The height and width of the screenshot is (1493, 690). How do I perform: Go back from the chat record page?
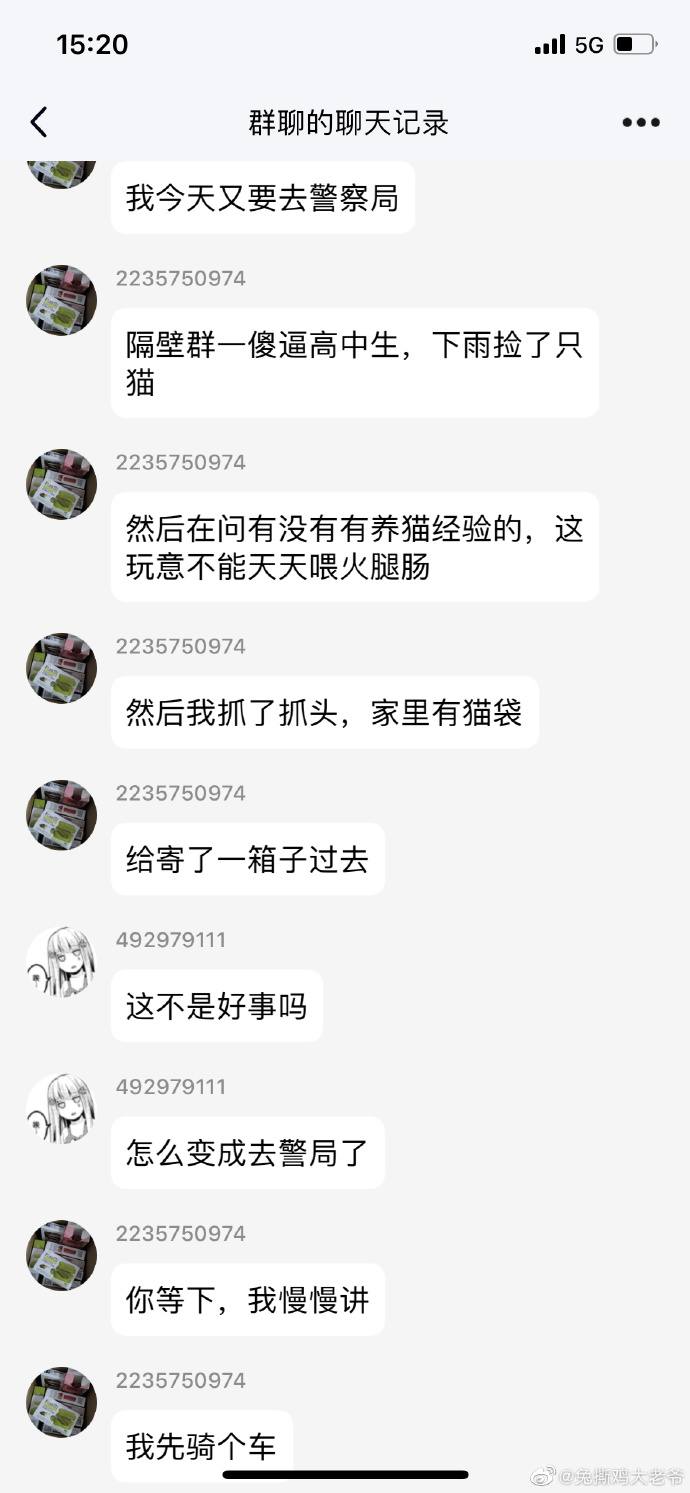coord(38,123)
